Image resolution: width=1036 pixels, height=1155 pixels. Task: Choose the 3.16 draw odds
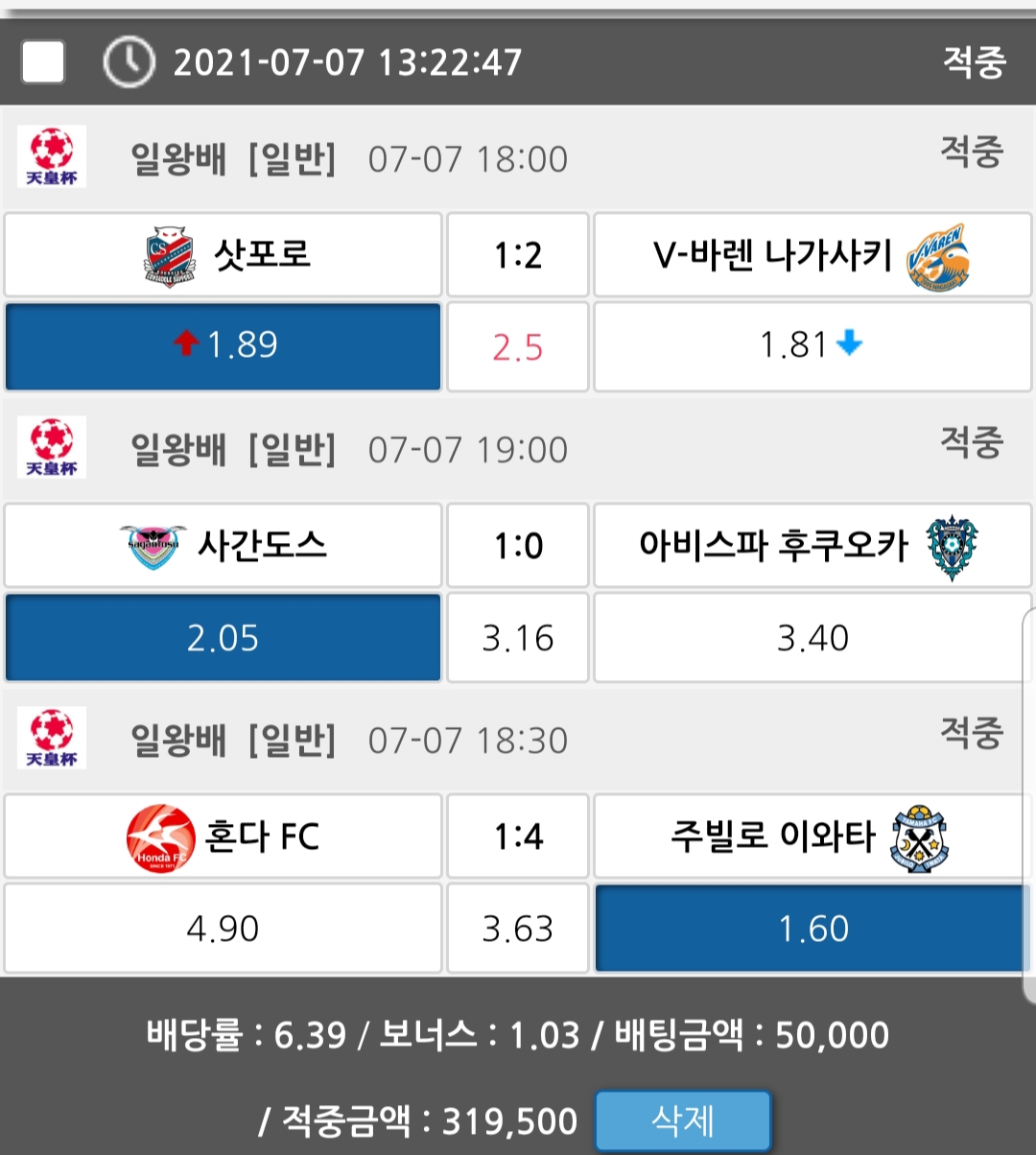click(x=518, y=638)
